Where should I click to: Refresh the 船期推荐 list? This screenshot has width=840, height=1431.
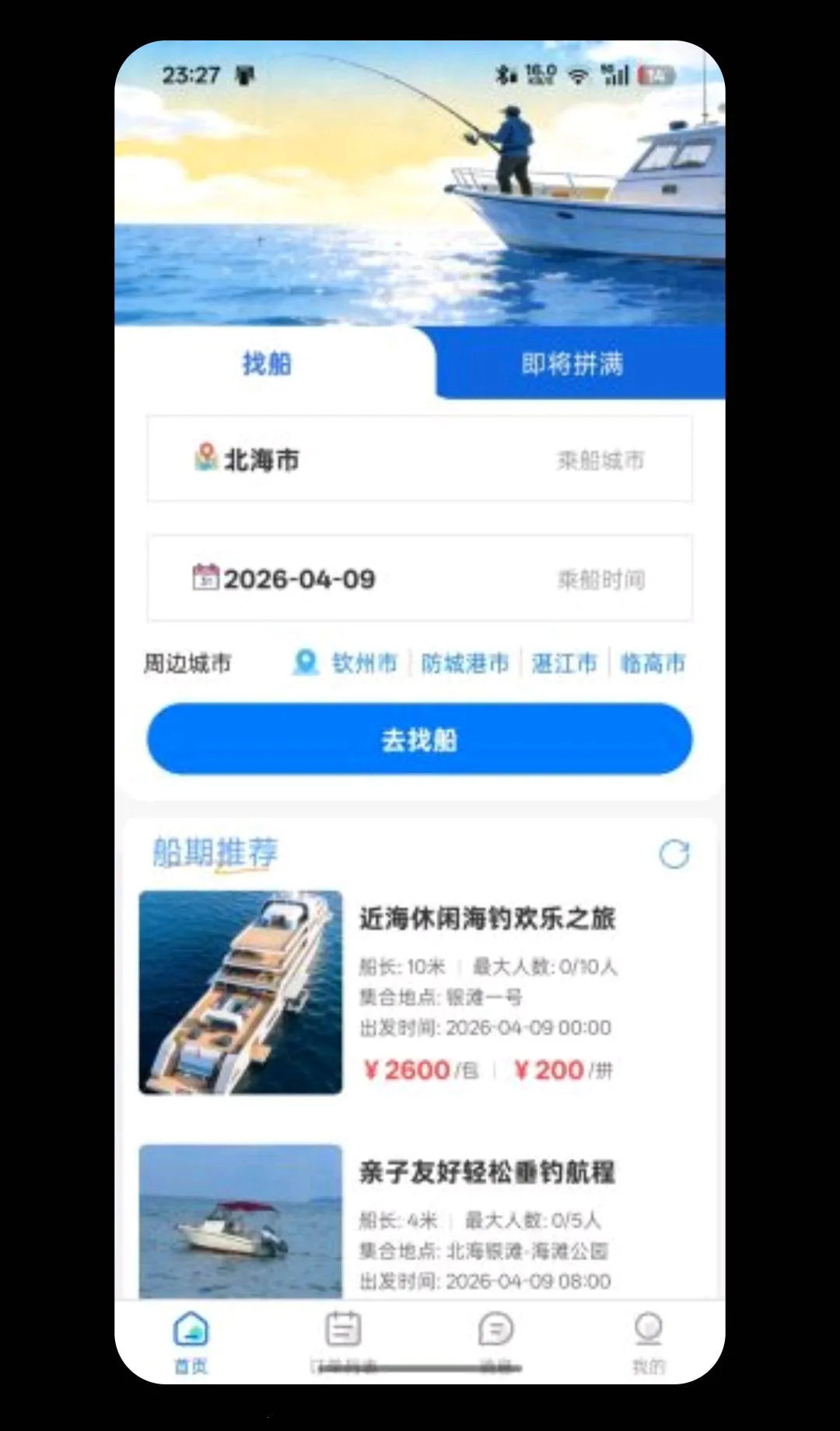click(x=674, y=854)
